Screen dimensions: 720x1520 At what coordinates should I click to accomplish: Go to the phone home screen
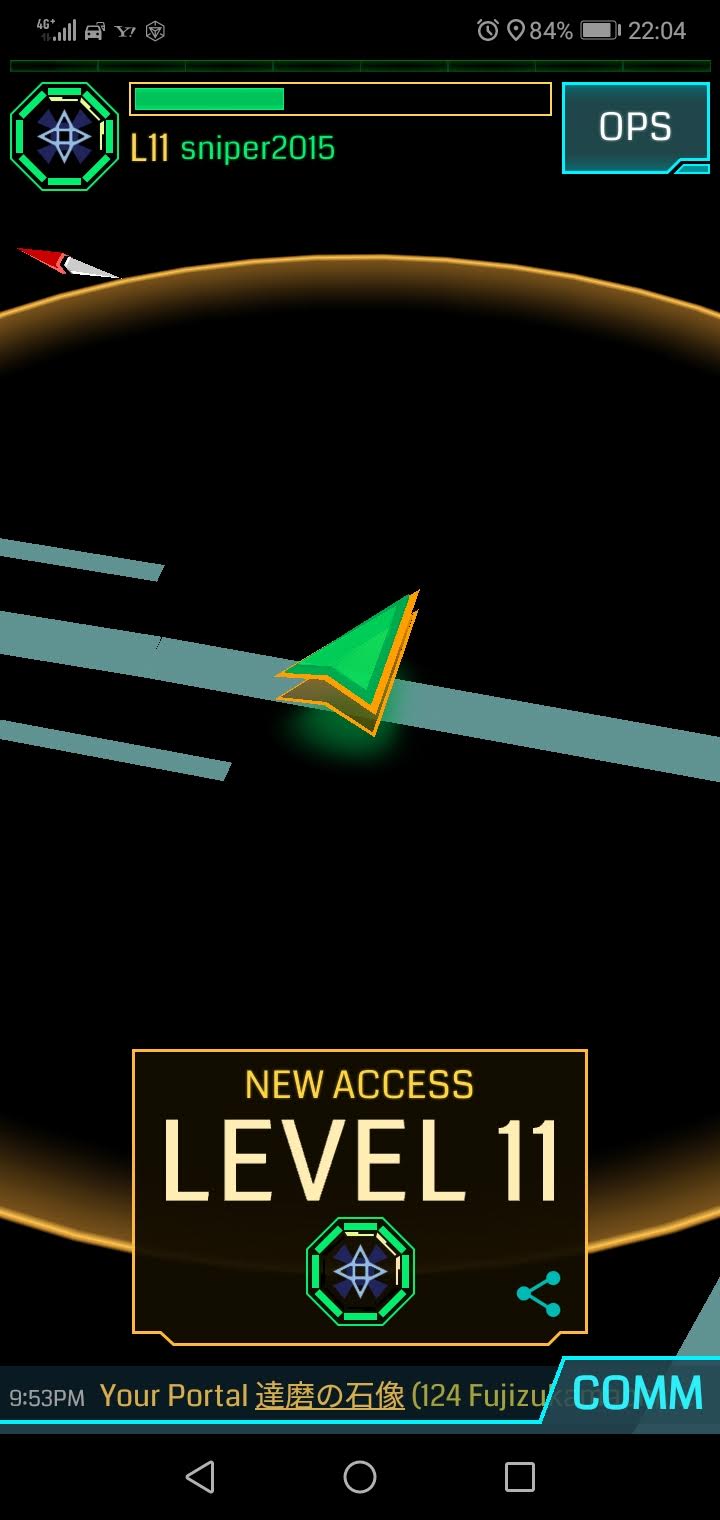(360, 1476)
